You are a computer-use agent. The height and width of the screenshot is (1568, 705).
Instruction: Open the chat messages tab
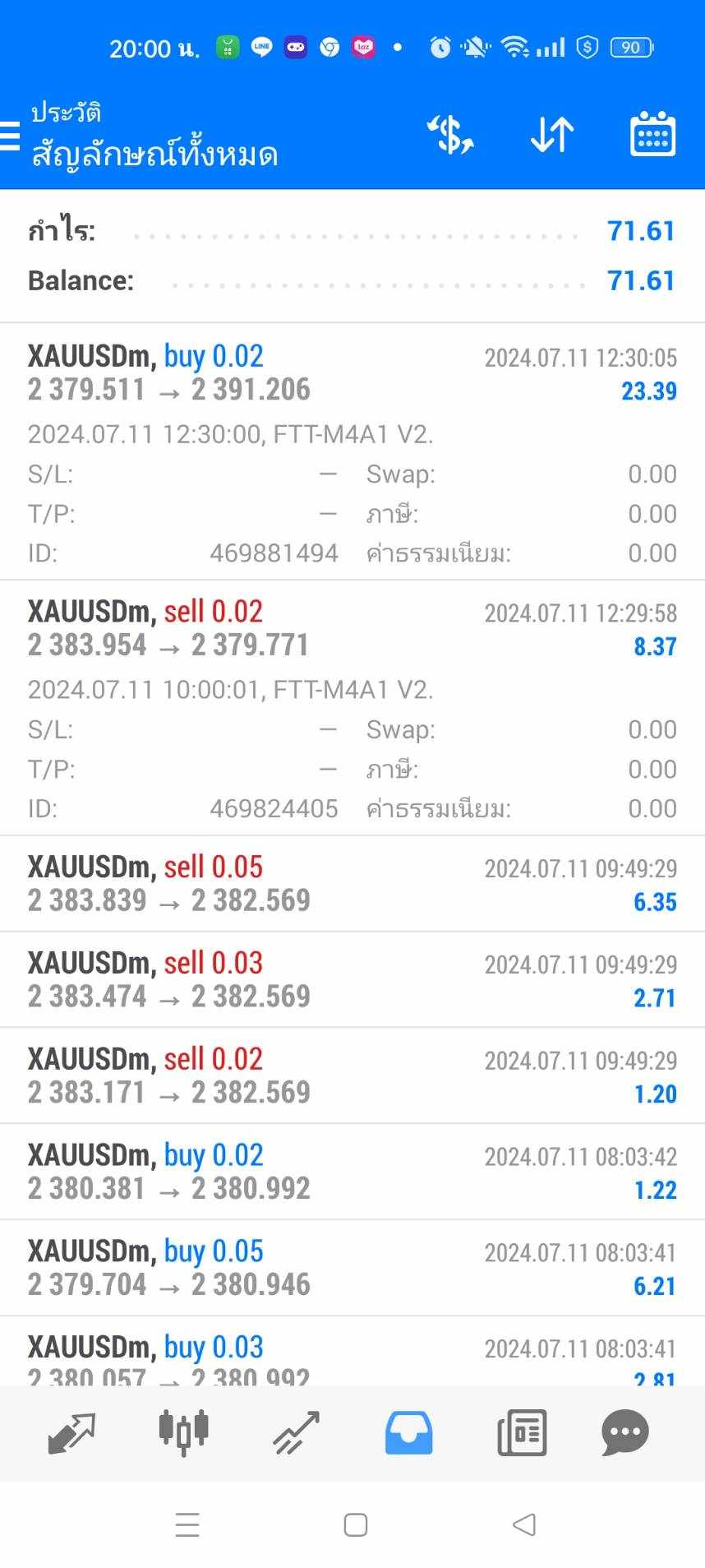tap(625, 1433)
